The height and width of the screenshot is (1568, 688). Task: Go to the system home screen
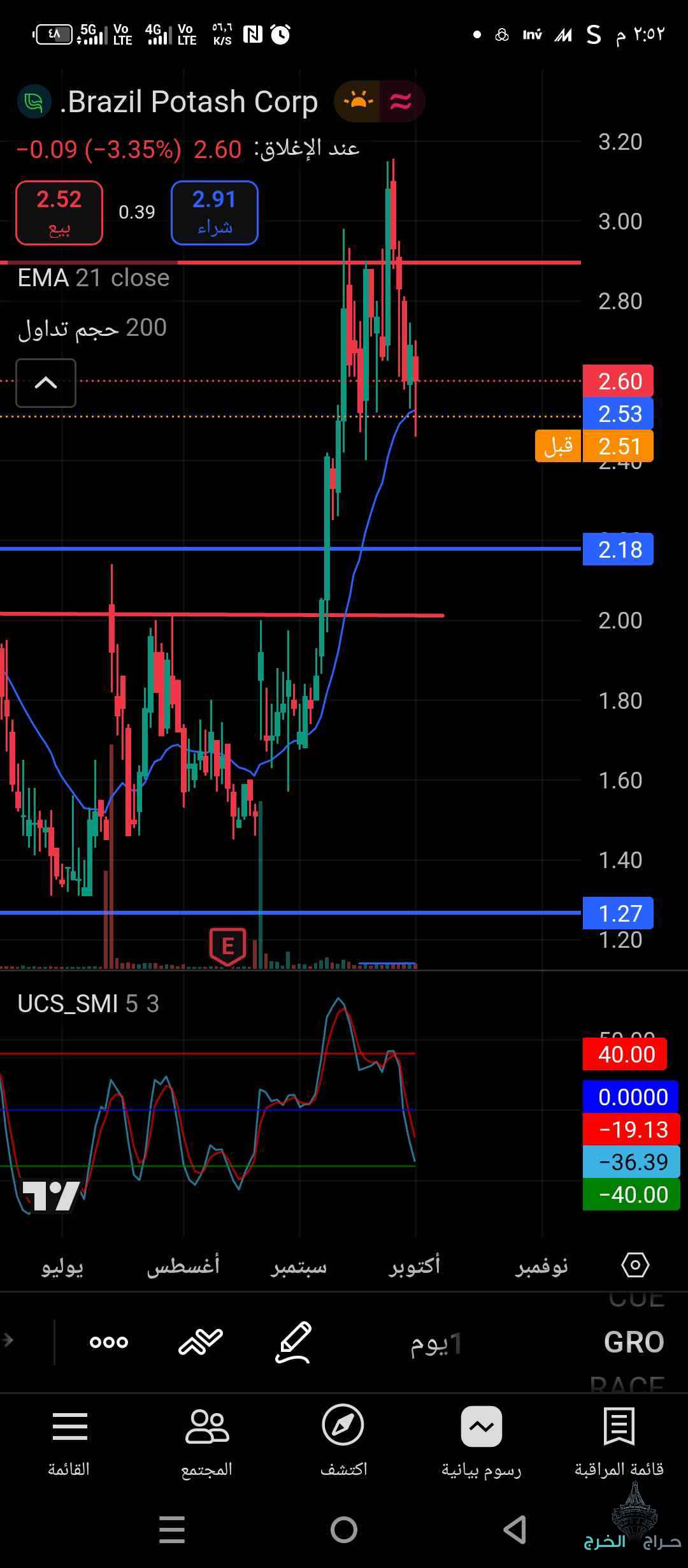[344, 1529]
